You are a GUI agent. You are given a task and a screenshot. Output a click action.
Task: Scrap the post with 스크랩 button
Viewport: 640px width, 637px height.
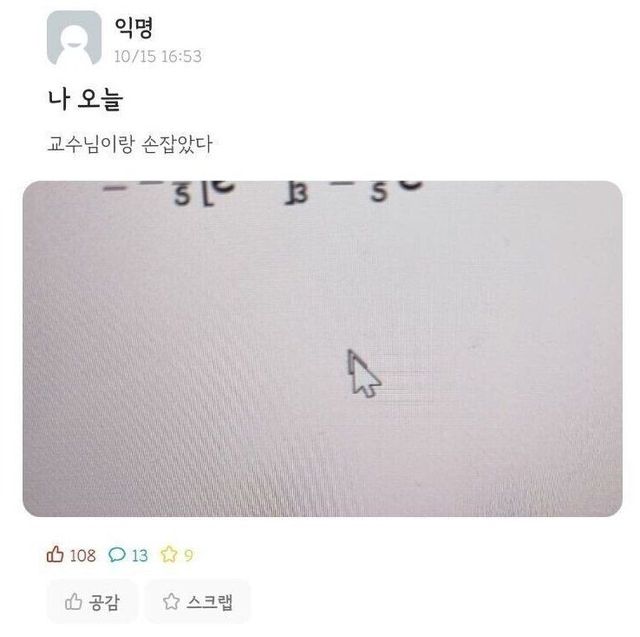pyautogui.click(x=197, y=601)
